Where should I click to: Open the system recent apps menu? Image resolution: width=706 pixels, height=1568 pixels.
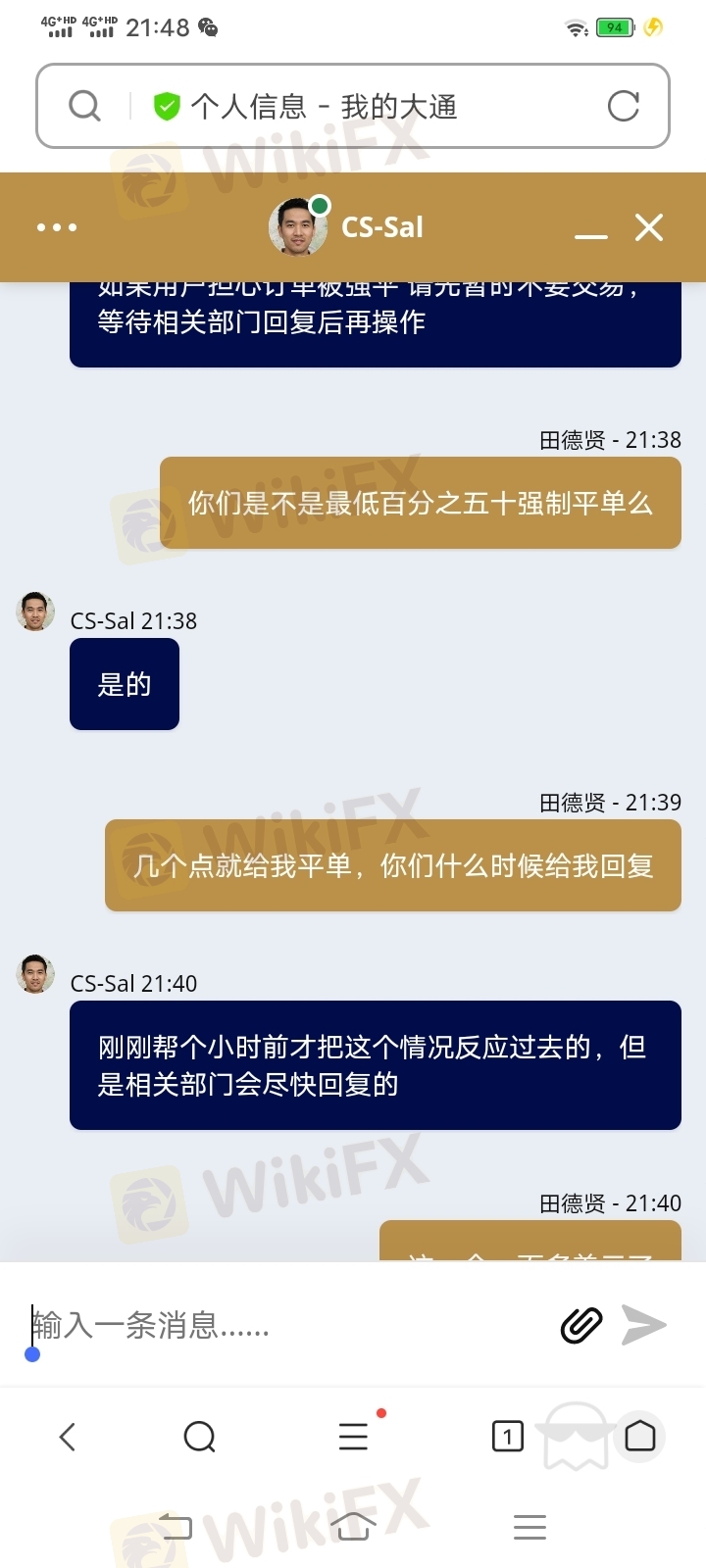coord(529,1526)
